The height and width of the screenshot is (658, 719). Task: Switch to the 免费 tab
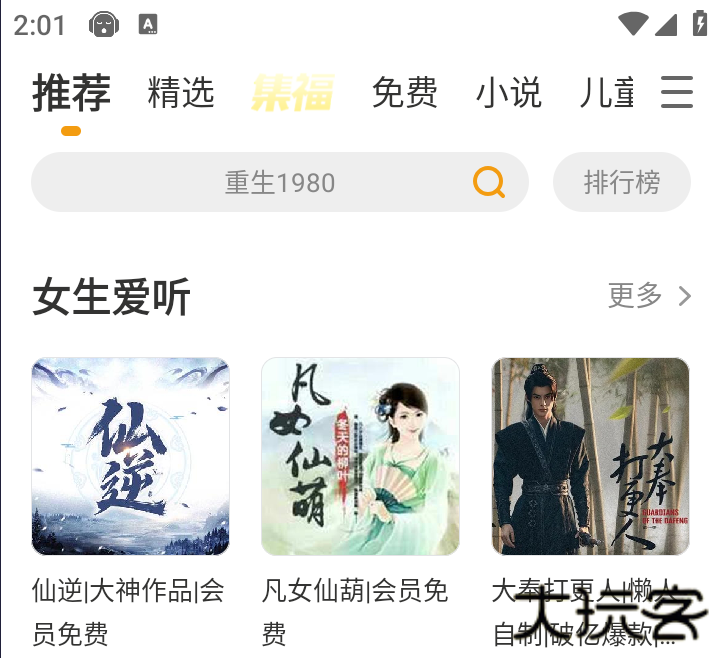tap(404, 93)
